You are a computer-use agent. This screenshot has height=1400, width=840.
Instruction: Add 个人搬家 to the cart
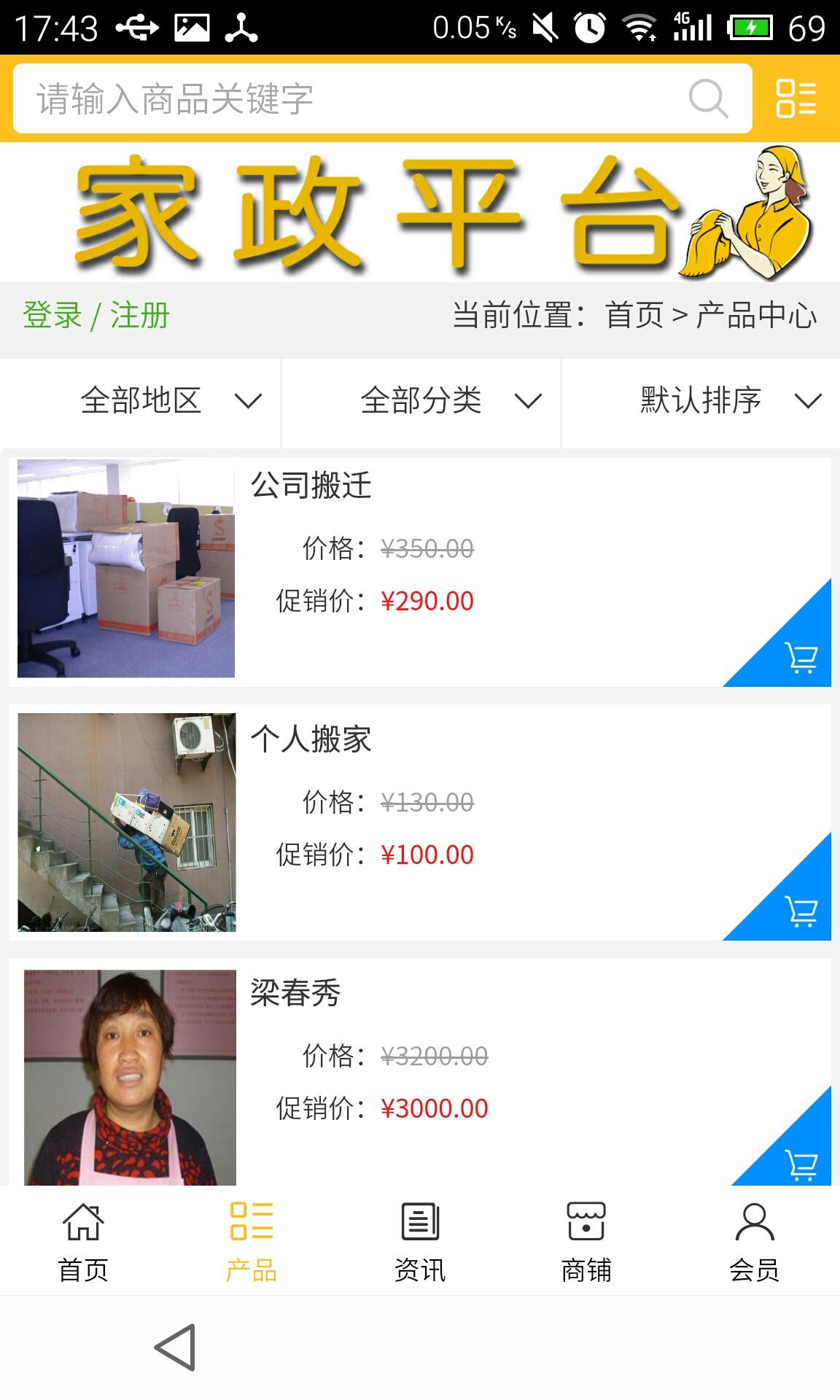(x=801, y=911)
